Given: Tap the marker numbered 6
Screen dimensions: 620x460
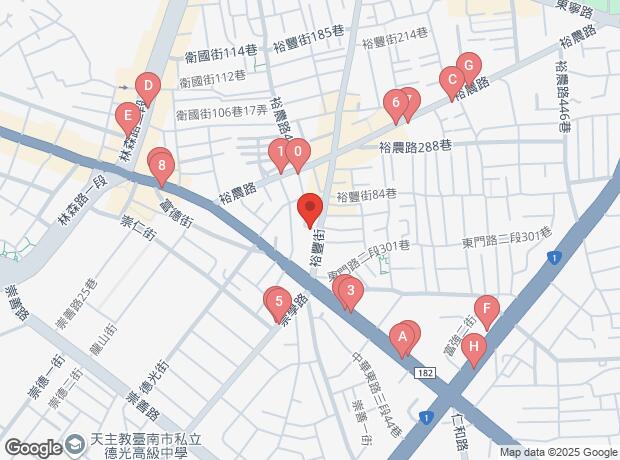Looking at the screenshot, I should [x=396, y=102].
